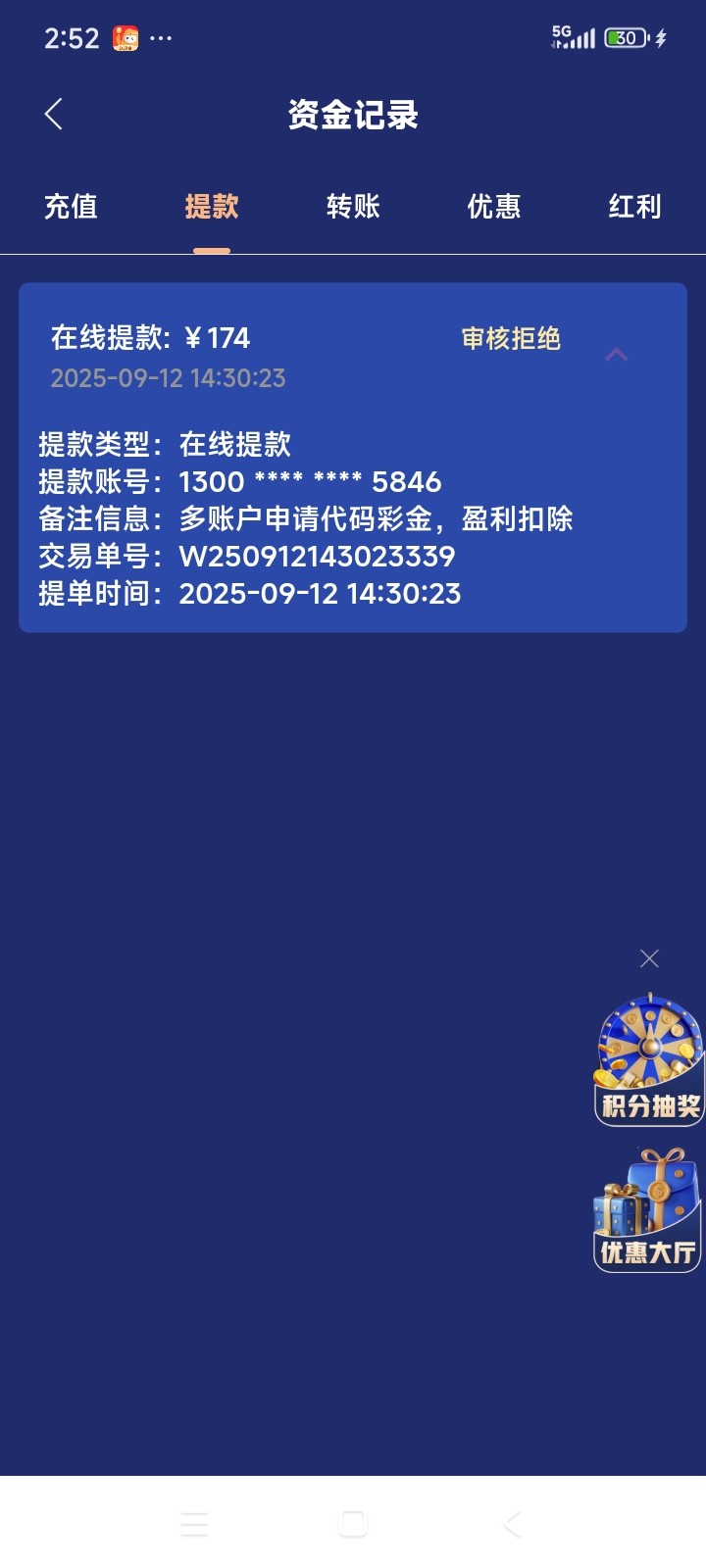This screenshot has height=1568, width=706.
Task: View the 红利 tab
Action: click(x=634, y=207)
